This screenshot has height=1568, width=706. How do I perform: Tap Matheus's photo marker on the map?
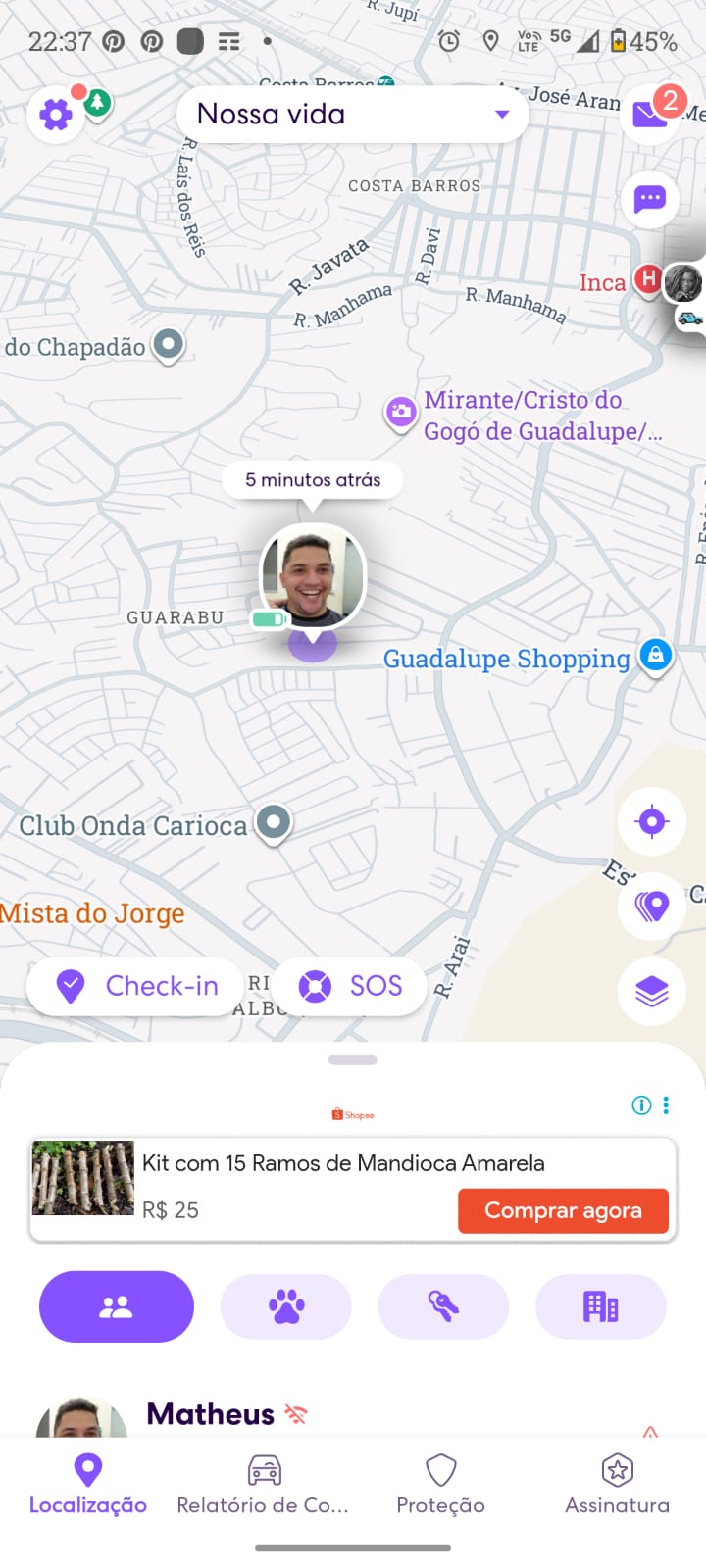point(313,577)
